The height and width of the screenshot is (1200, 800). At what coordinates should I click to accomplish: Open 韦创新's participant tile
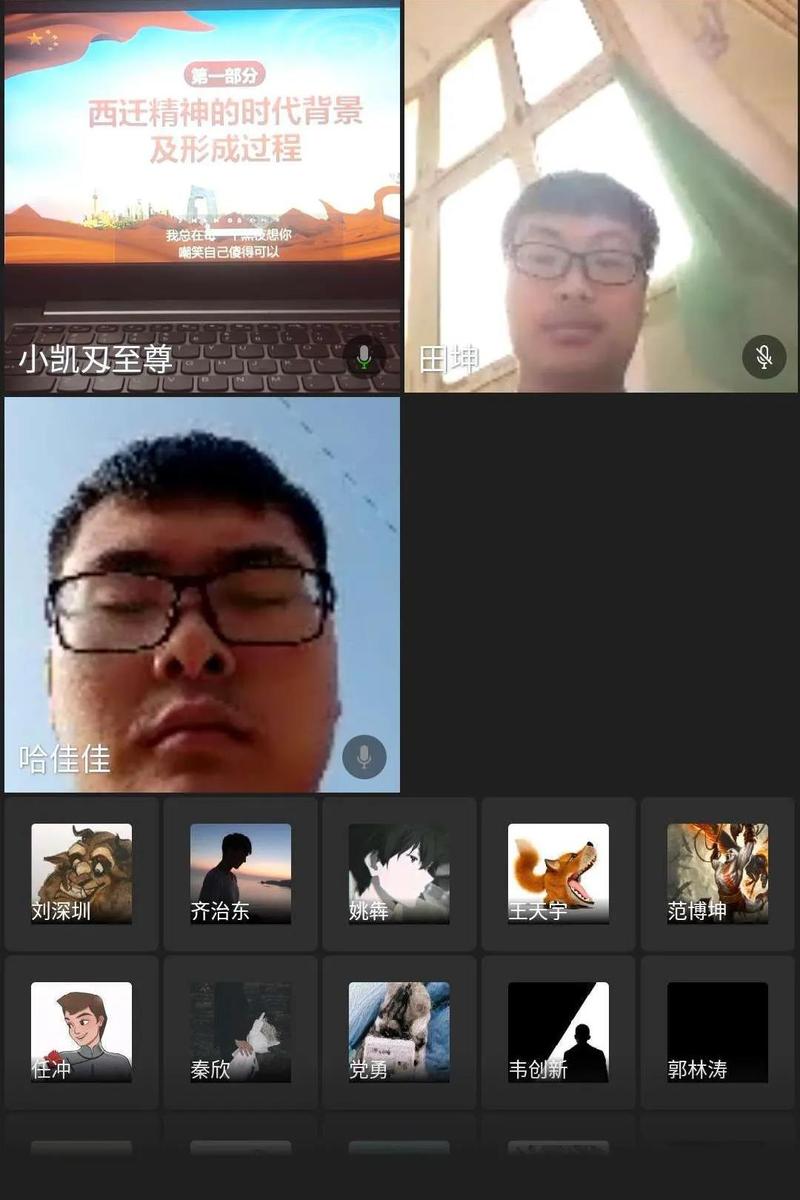pyautogui.click(x=558, y=1031)
